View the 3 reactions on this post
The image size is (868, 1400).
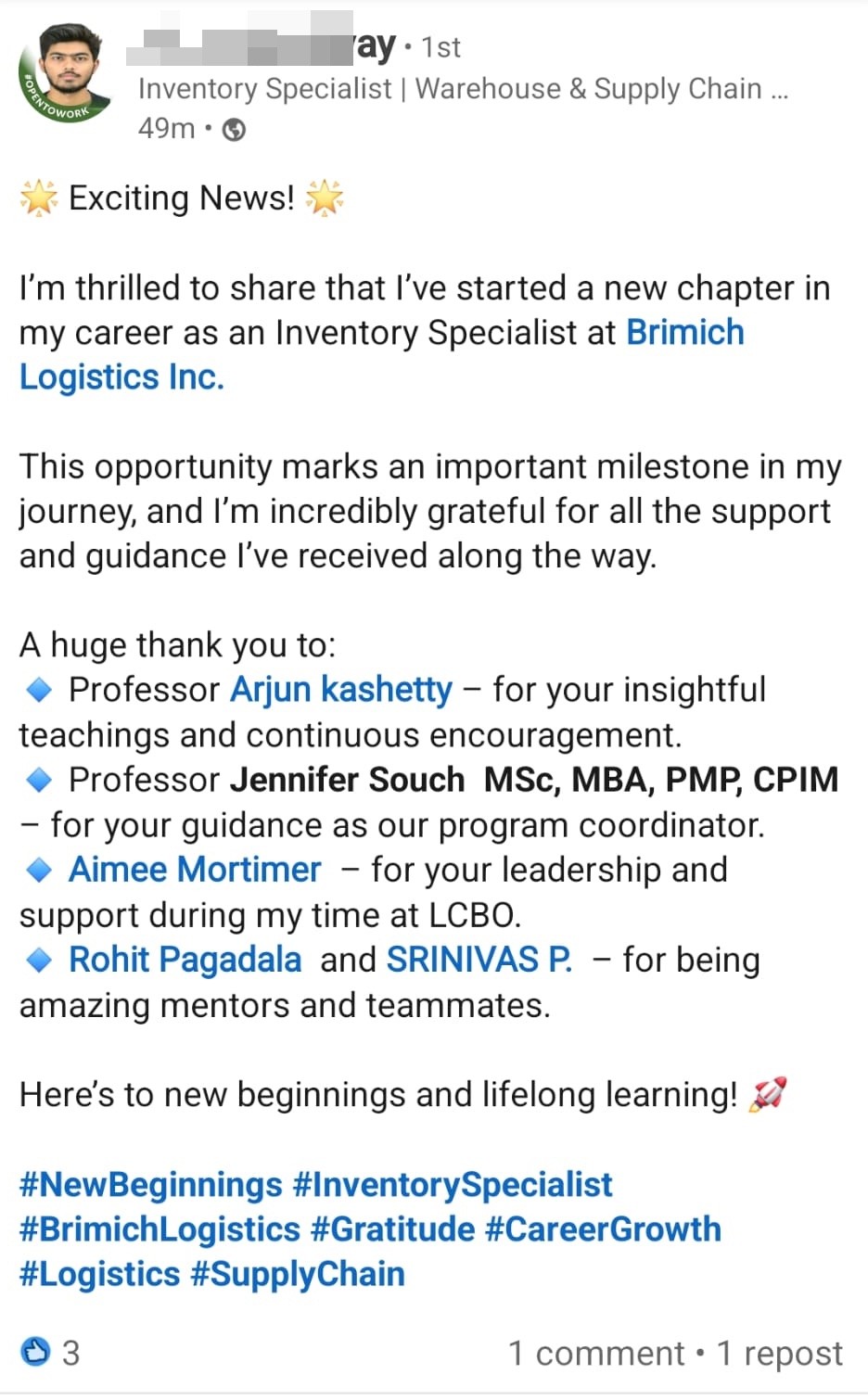coord(50,1353)
